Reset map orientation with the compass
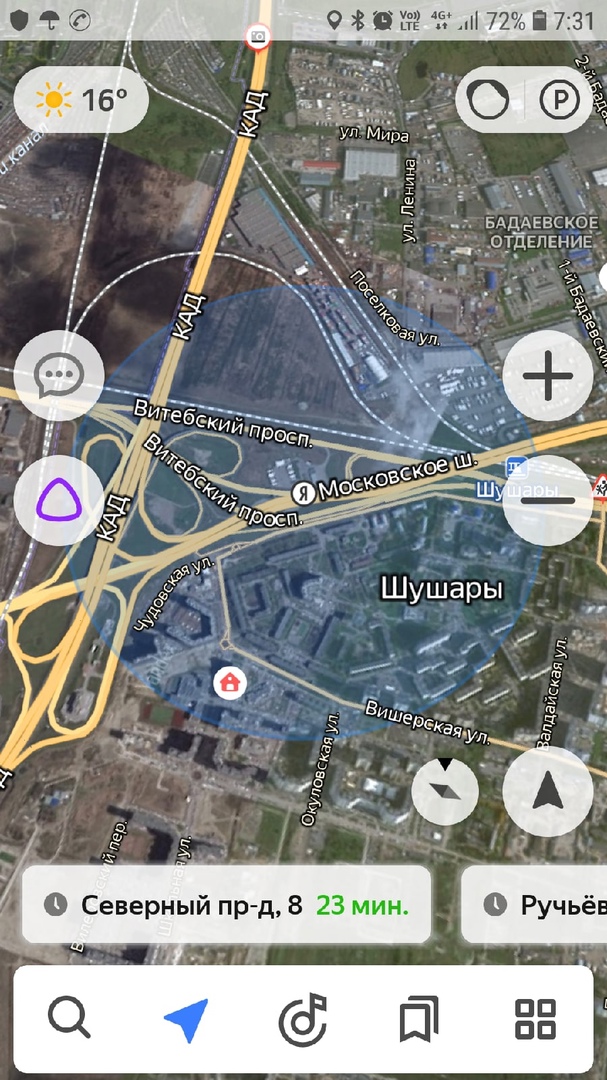The width and height of the screenshot is (607, 1080). [x=445, y=792]
